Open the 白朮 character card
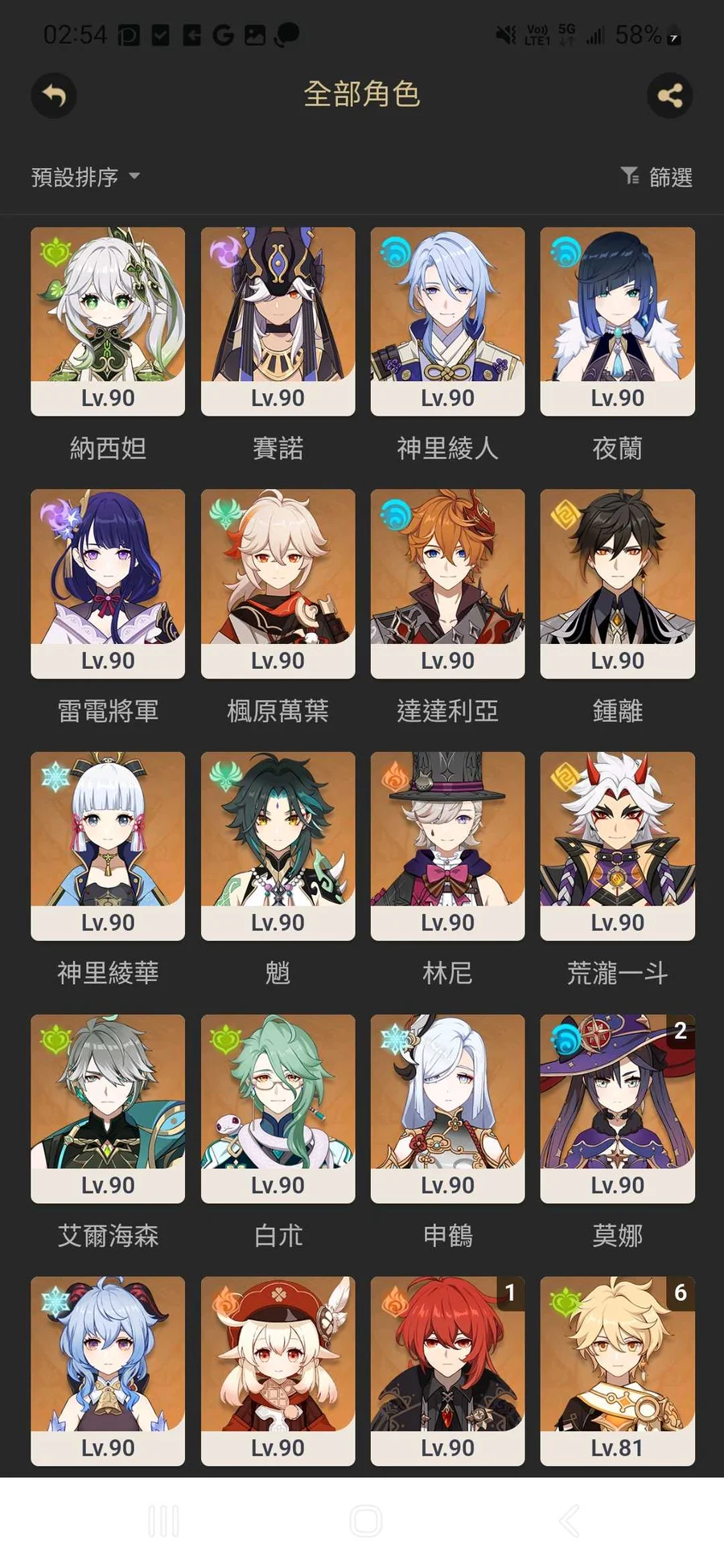 [278, 1108]
